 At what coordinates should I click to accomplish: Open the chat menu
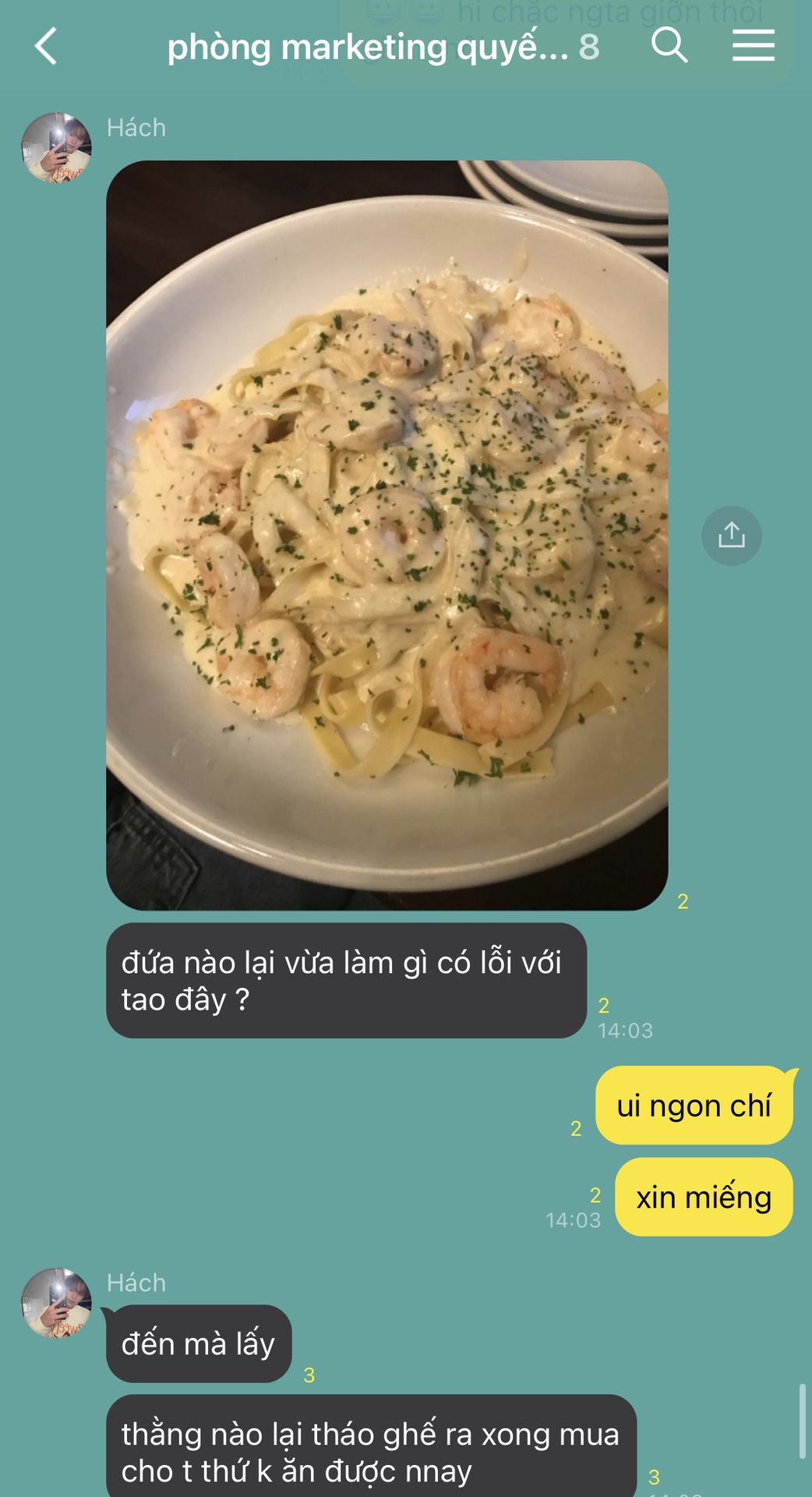753,46
